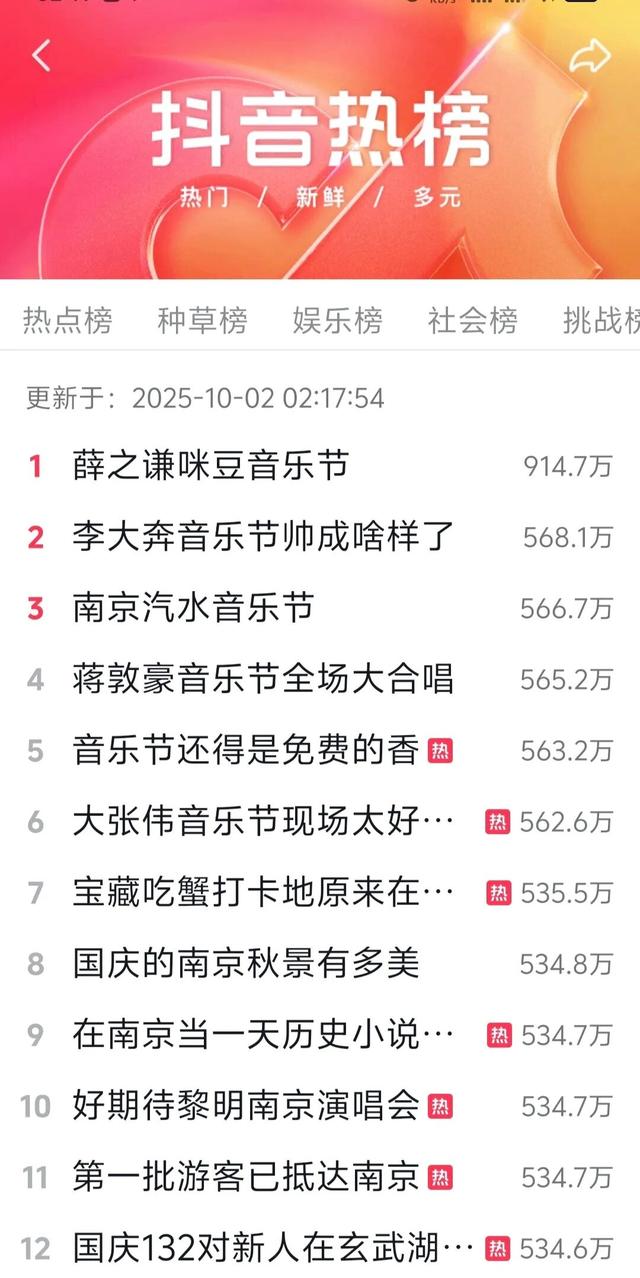This screenshot has height=1278, width=640.
Task: Select the 社会榜 tab
Action: pyautogui.click(x=472, y=321)
